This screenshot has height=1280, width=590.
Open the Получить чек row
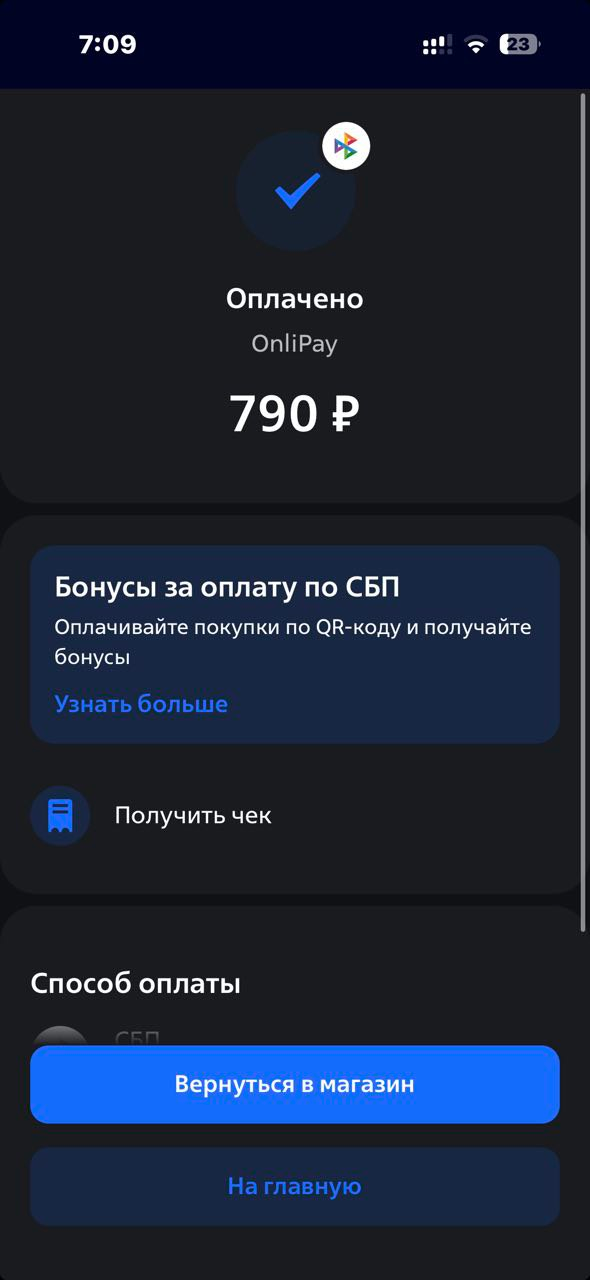coord(295,816)
